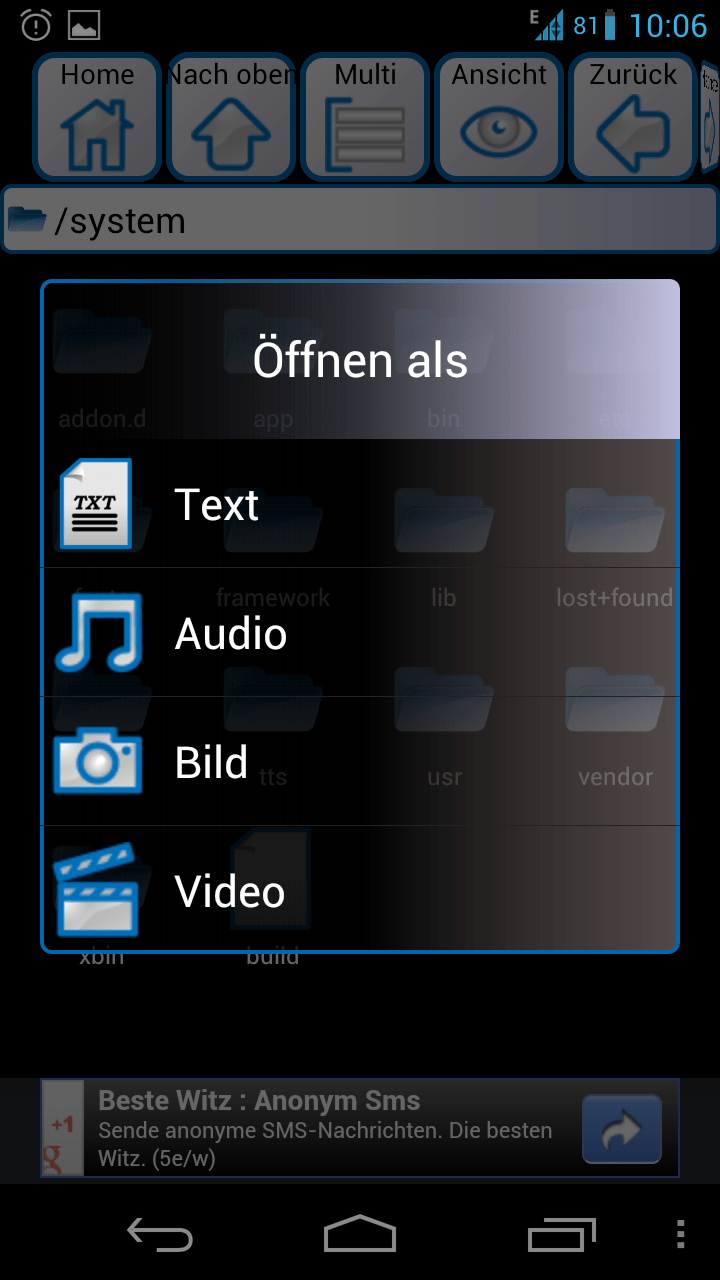Open recent apps from navigation bar
Screen dimensions: 720x1280
pyautogui.click(x=561, y=1235)
